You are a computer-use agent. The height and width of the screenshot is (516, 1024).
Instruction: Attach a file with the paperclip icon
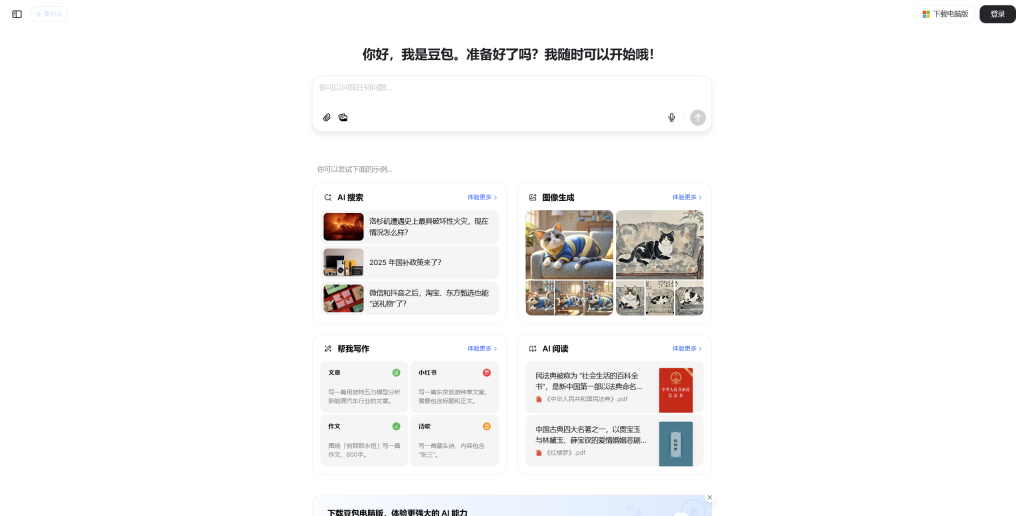coord(327,117)
